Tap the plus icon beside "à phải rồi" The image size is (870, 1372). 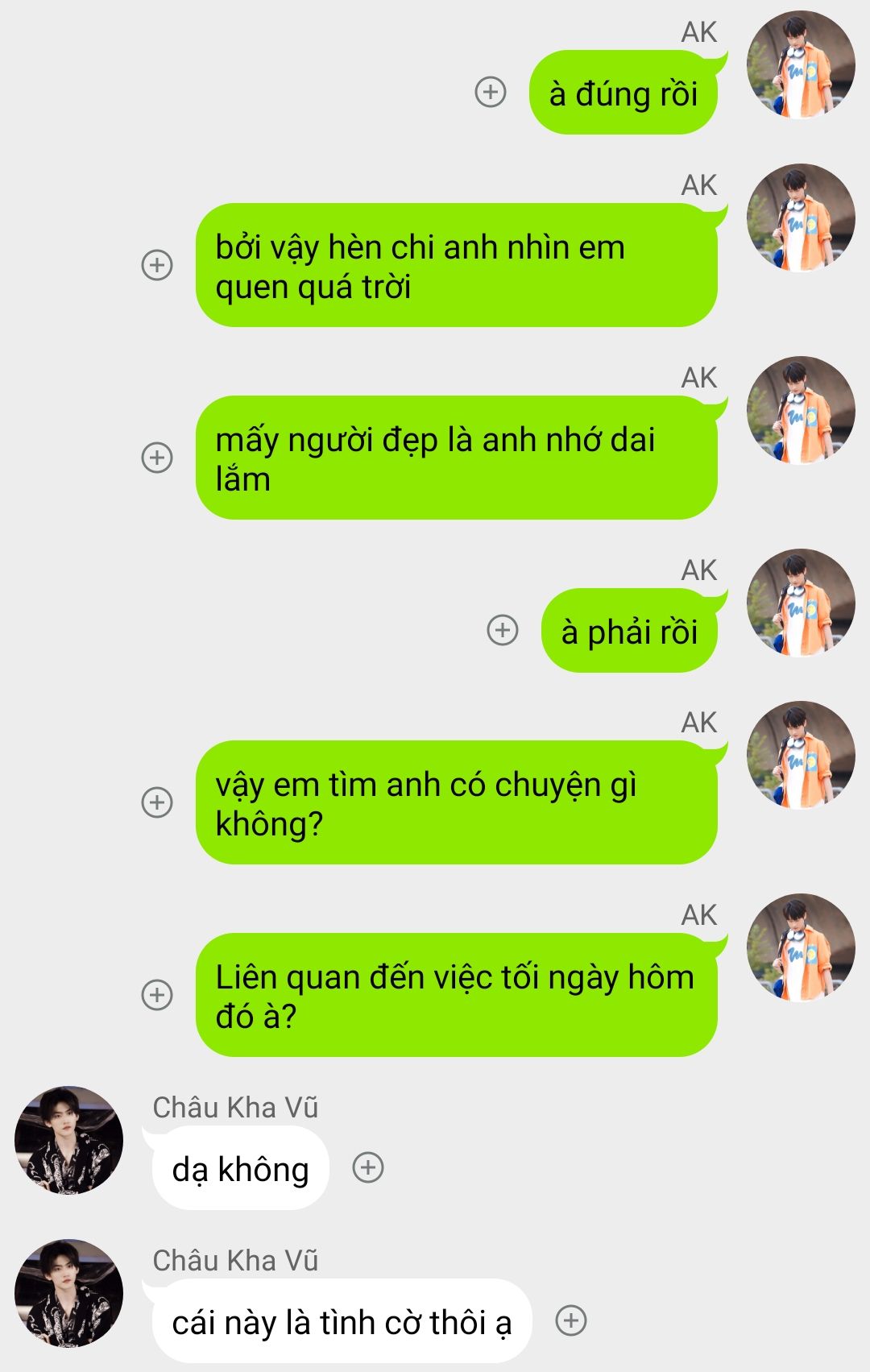pos(503,630)
